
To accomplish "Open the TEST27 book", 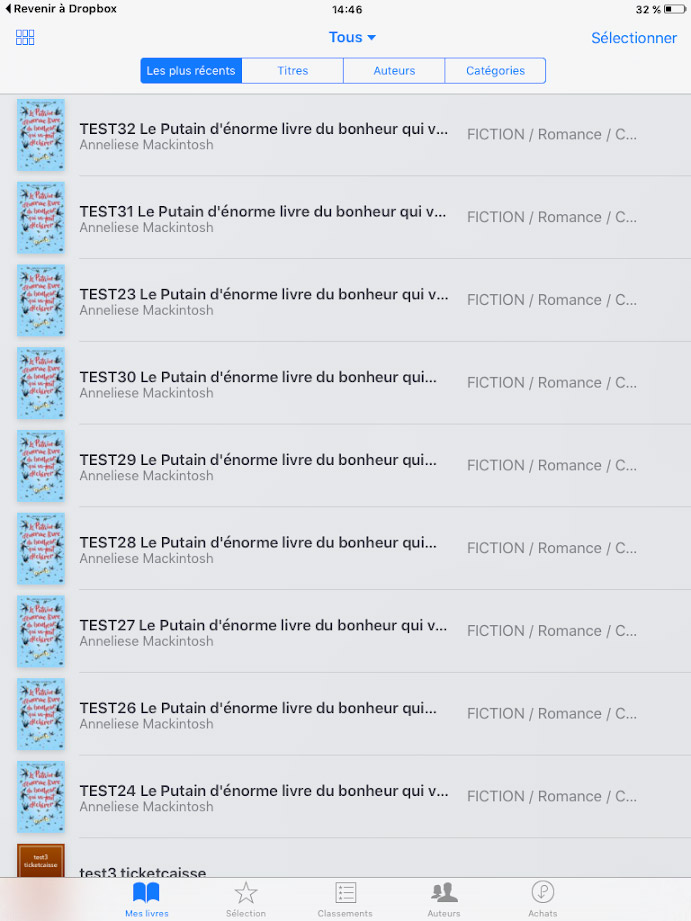I will [263, 632].
